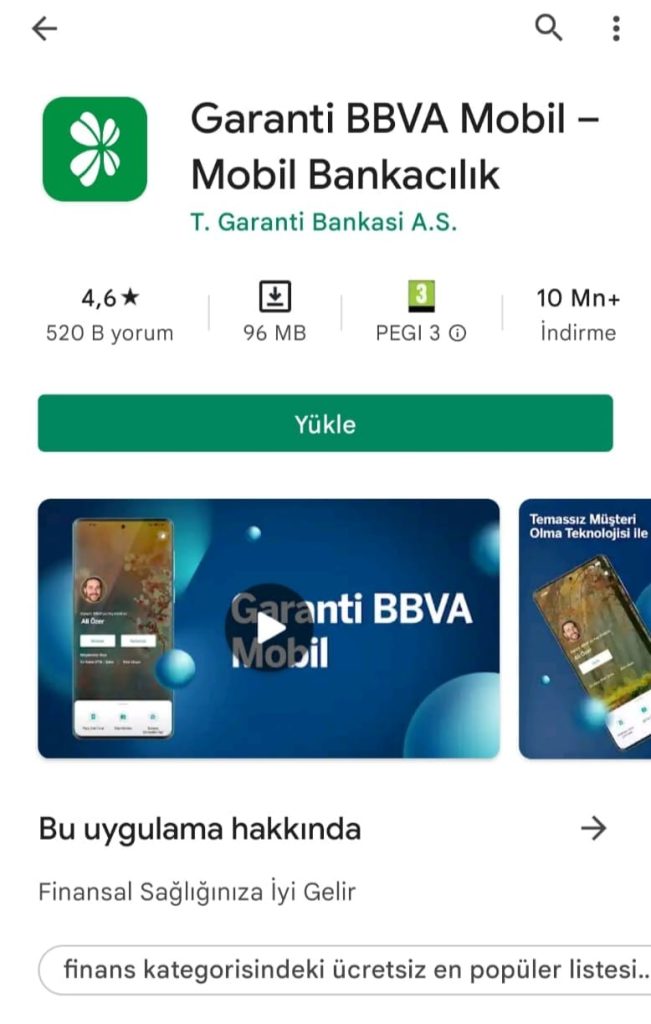The height and width of the screenshot is (1024, 651).
Task: View the 4,6 star reviews
Action: tap(110, 314)
